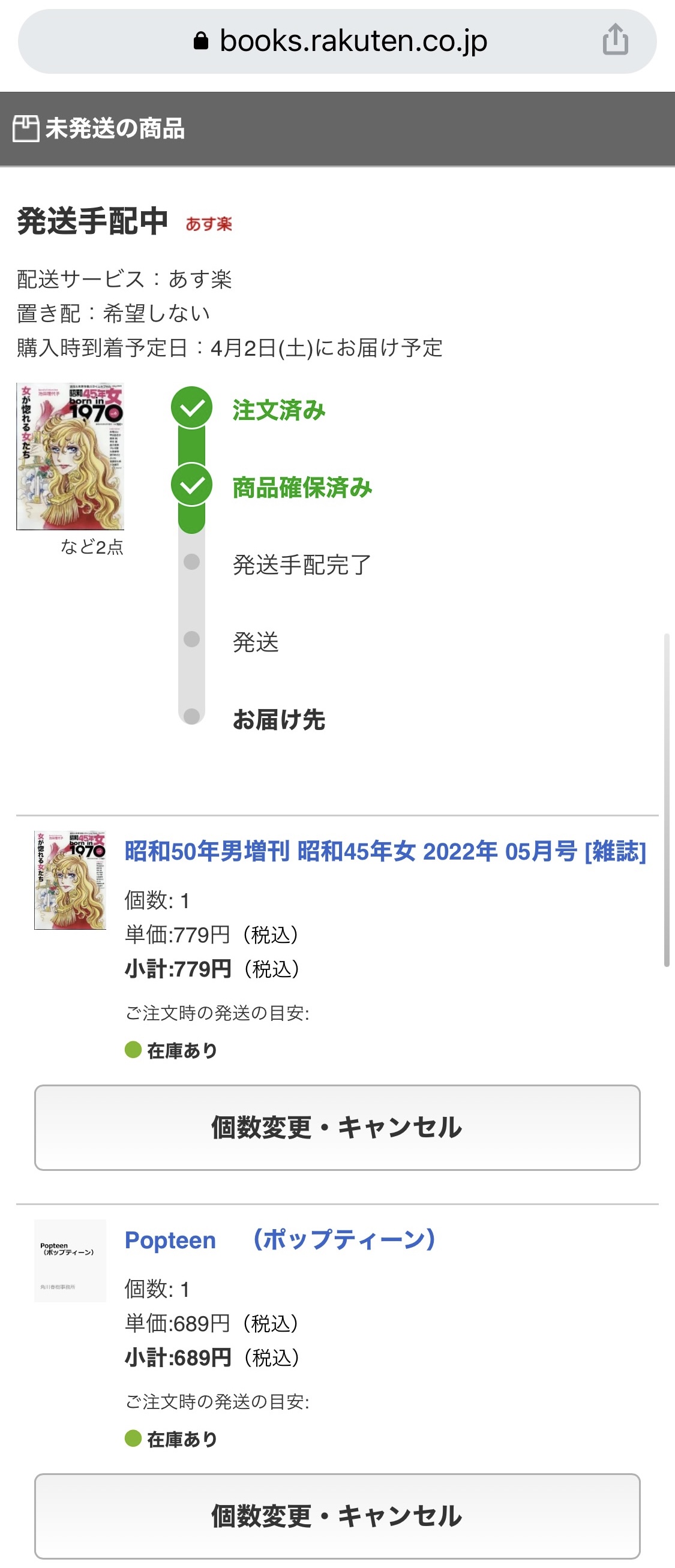Open the 昭和50年男増刊 昭和45年女 magazine link
This screenshot has width=675, height=1568.
tap(385, 851)
